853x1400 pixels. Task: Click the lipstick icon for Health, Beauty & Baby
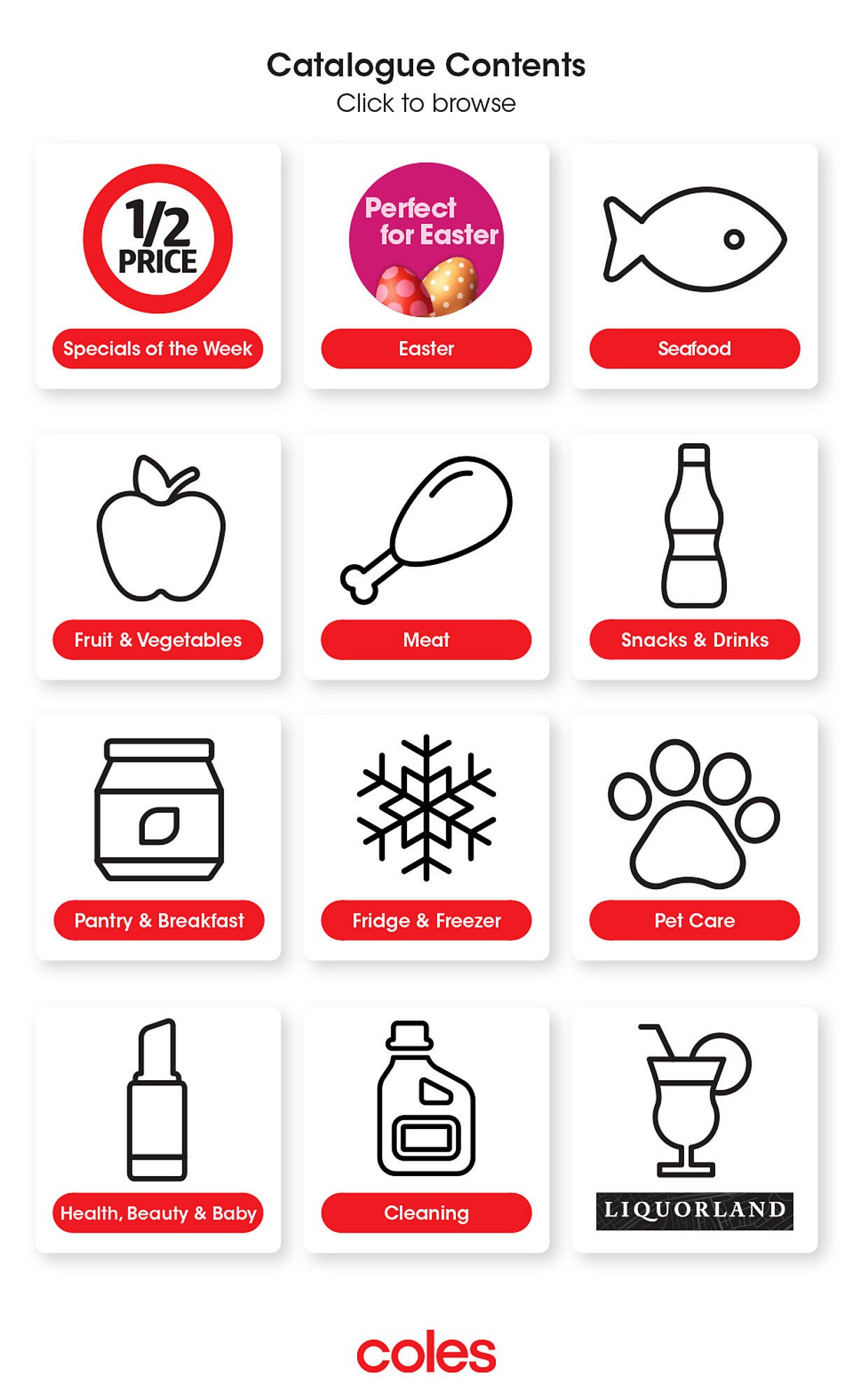click(158, 1099)
